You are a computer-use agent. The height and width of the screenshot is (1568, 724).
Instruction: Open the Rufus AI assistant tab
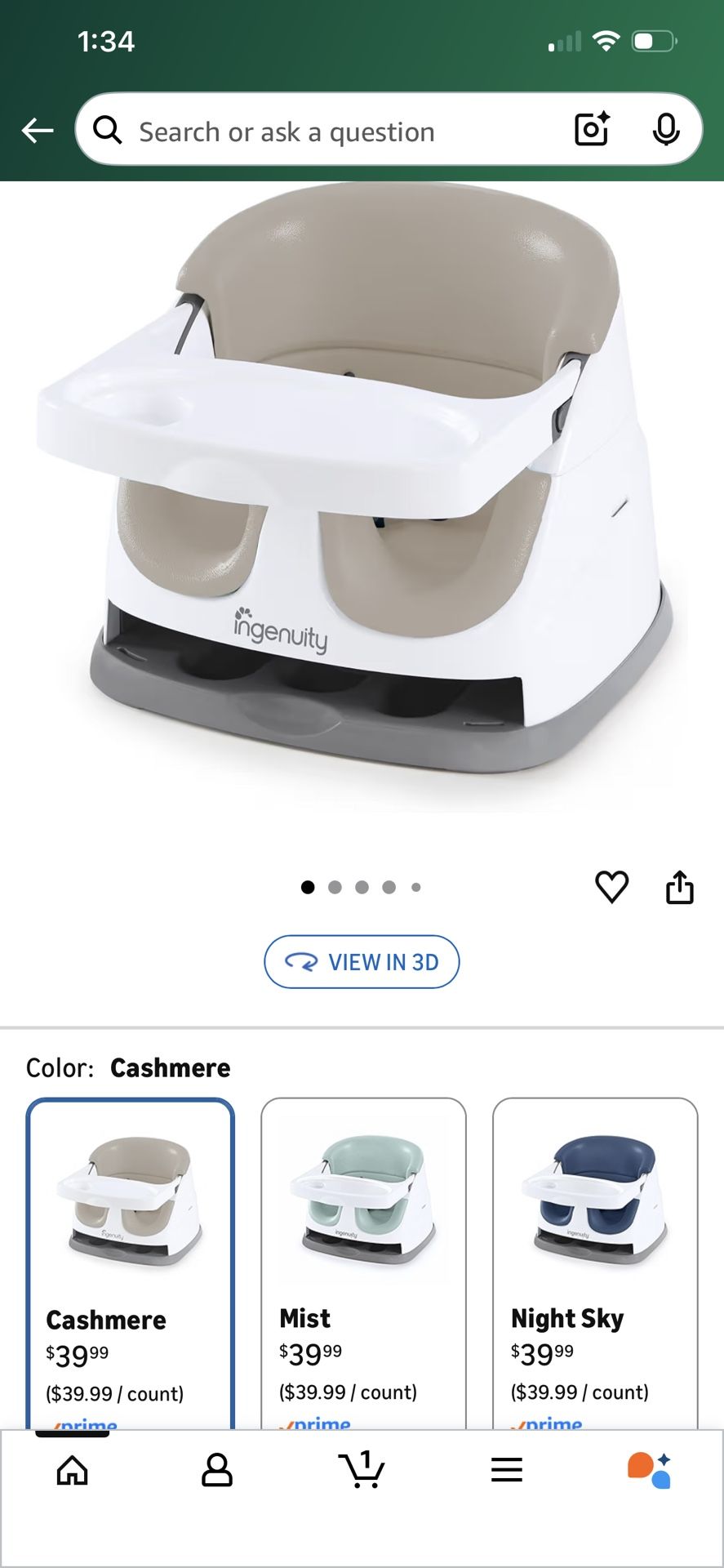click(x=650, y=1470)
